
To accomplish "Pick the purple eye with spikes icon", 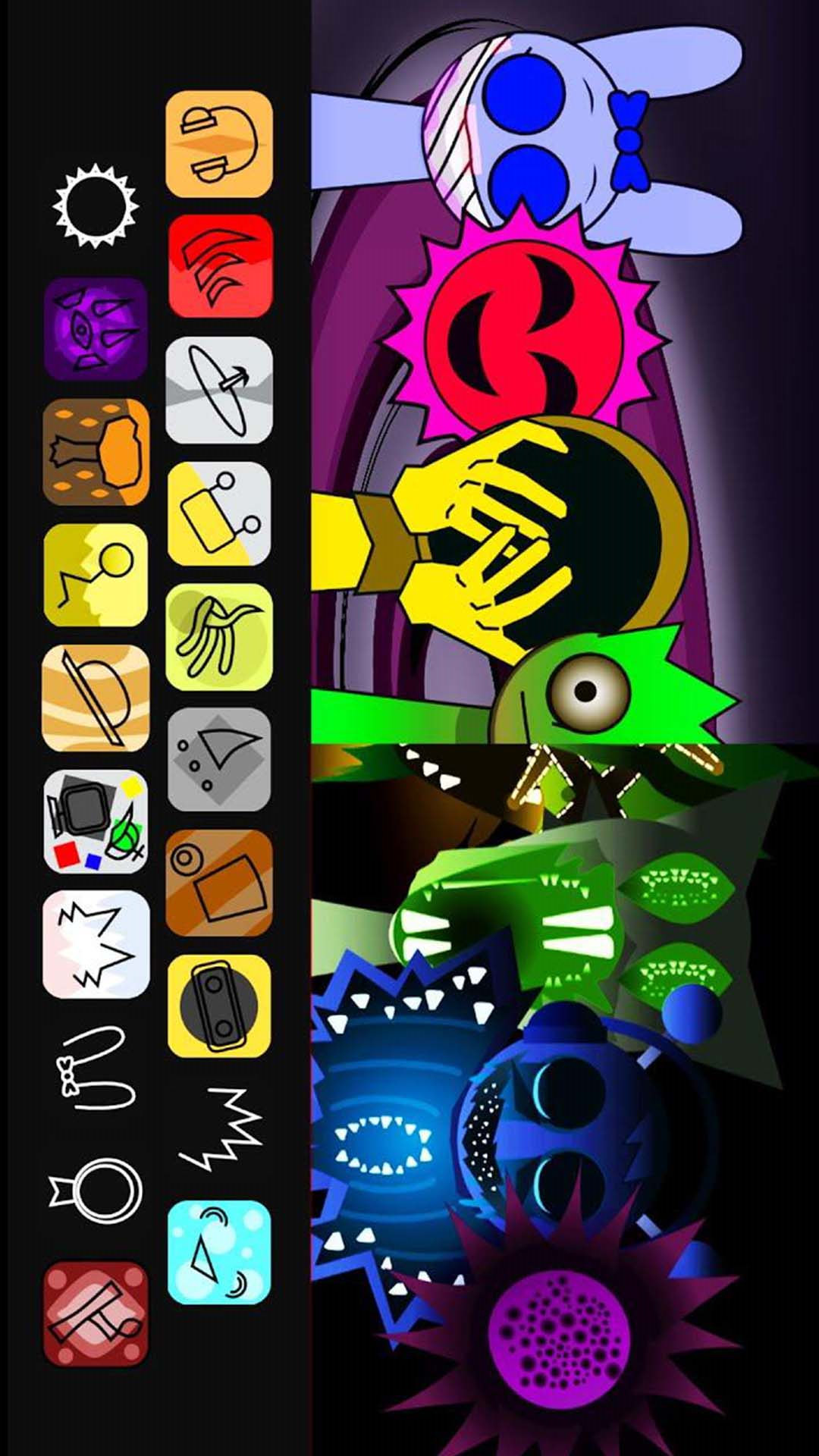I will (96, 328).
